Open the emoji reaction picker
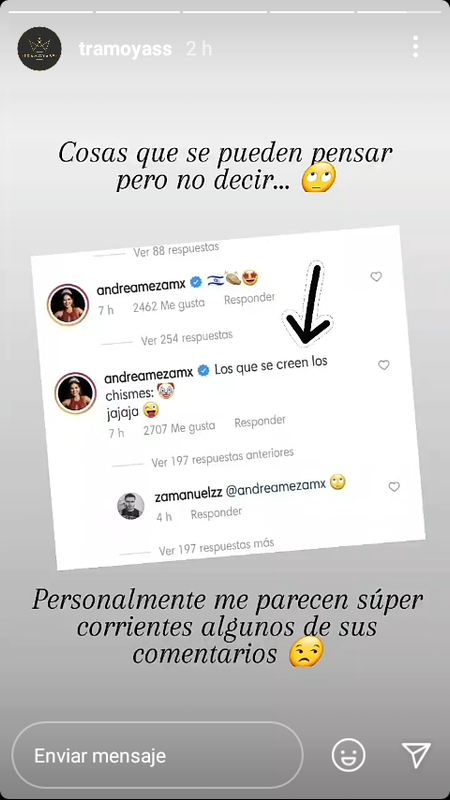The width and height of the screenshot is (450, 800). [348, 755]
